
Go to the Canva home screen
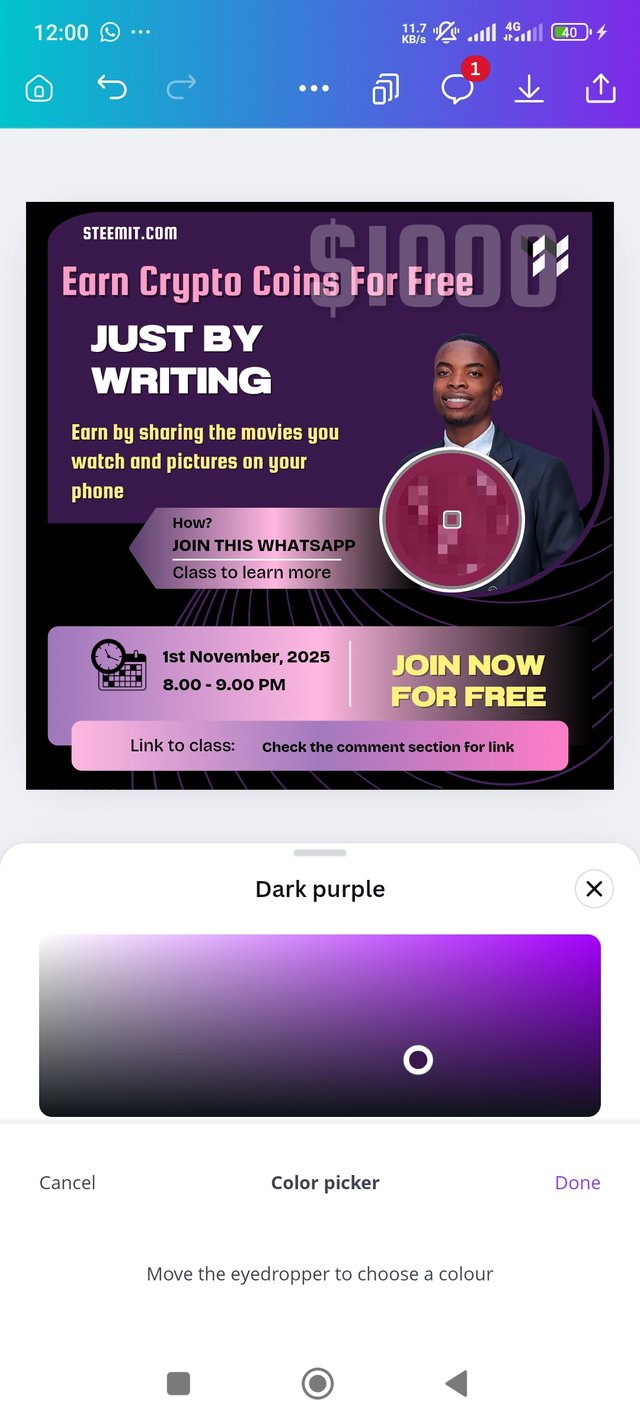click(x=39, y=89)
